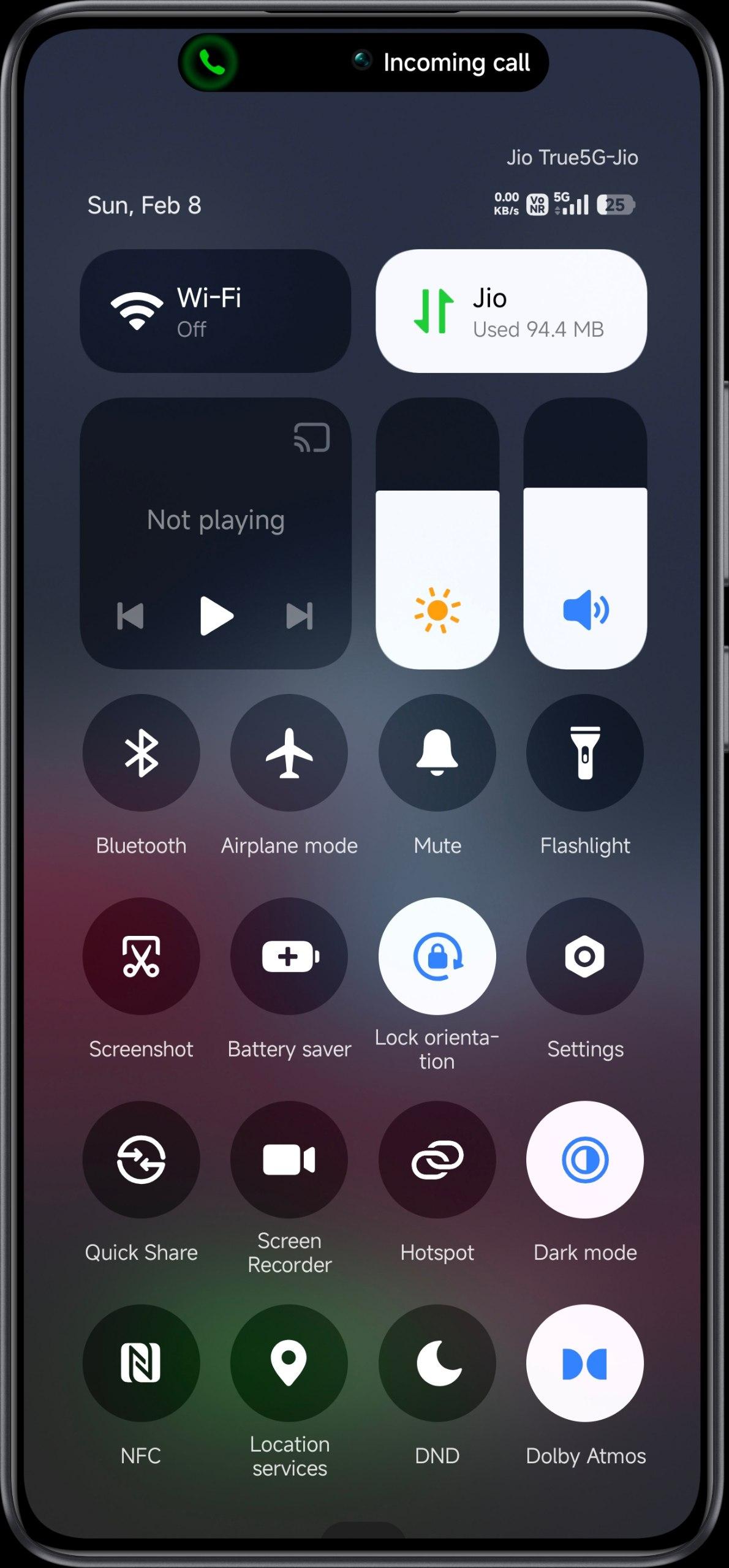Go to previous track in media card
The image size is (729, 1568).
(x=130, y=616)
